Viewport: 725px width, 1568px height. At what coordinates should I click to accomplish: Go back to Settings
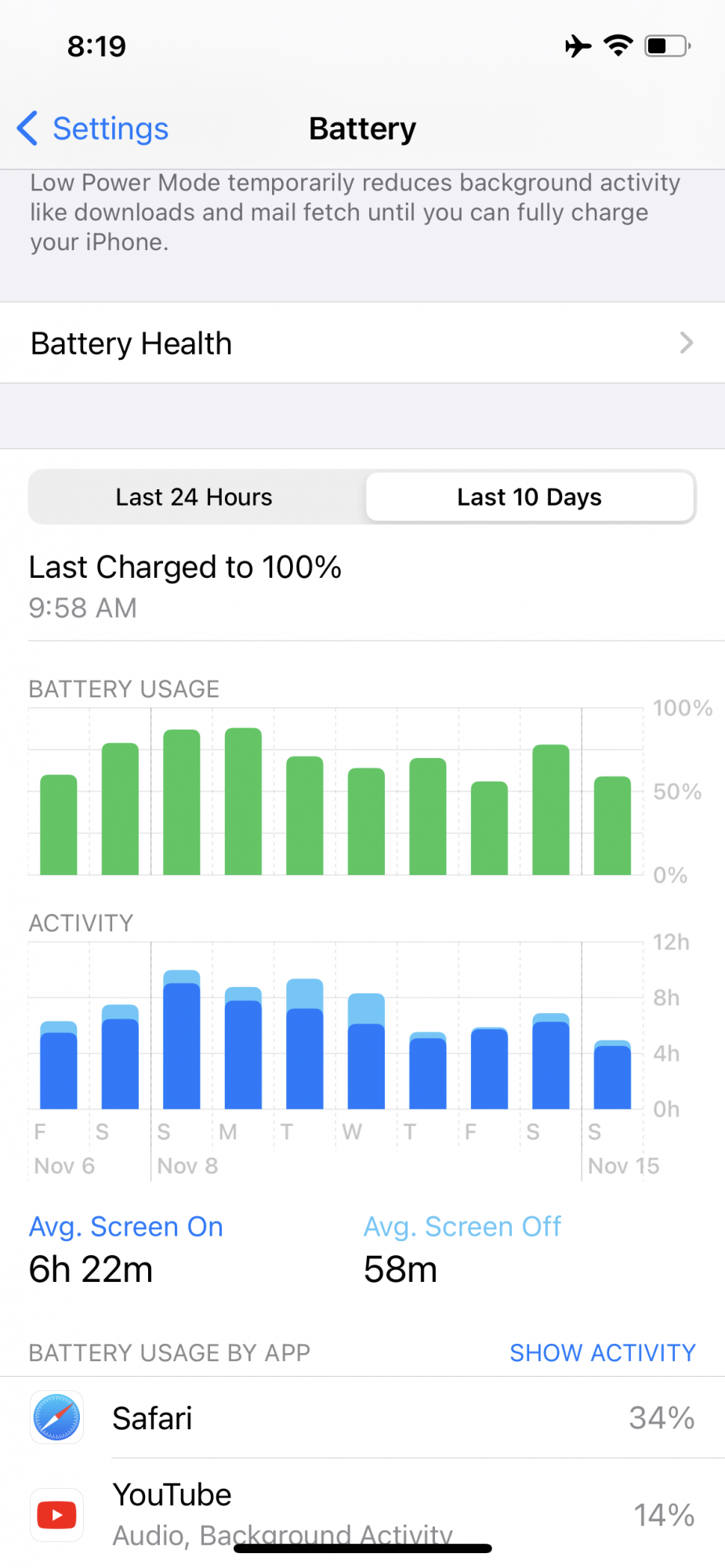point(92,129)
